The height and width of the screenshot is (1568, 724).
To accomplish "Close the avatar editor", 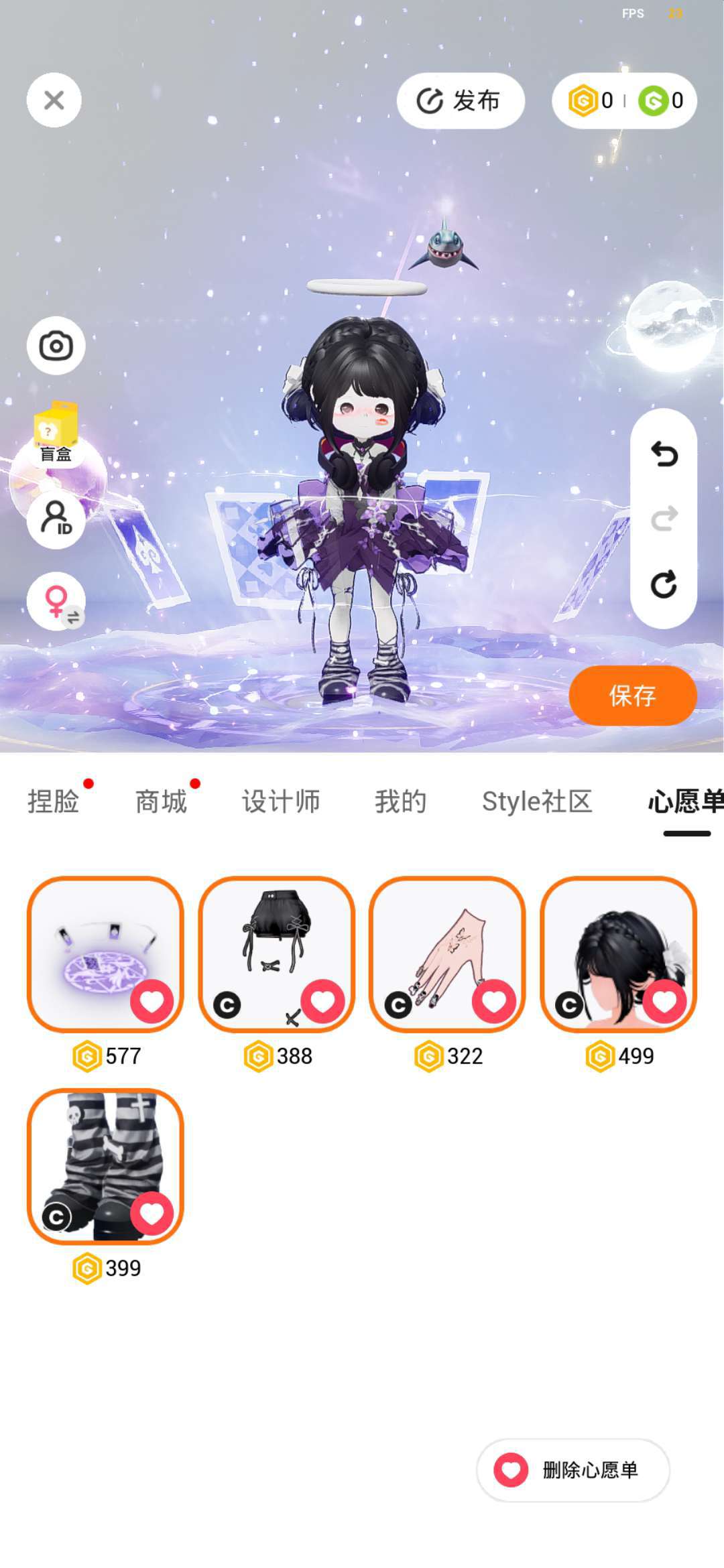I will 54,100.
